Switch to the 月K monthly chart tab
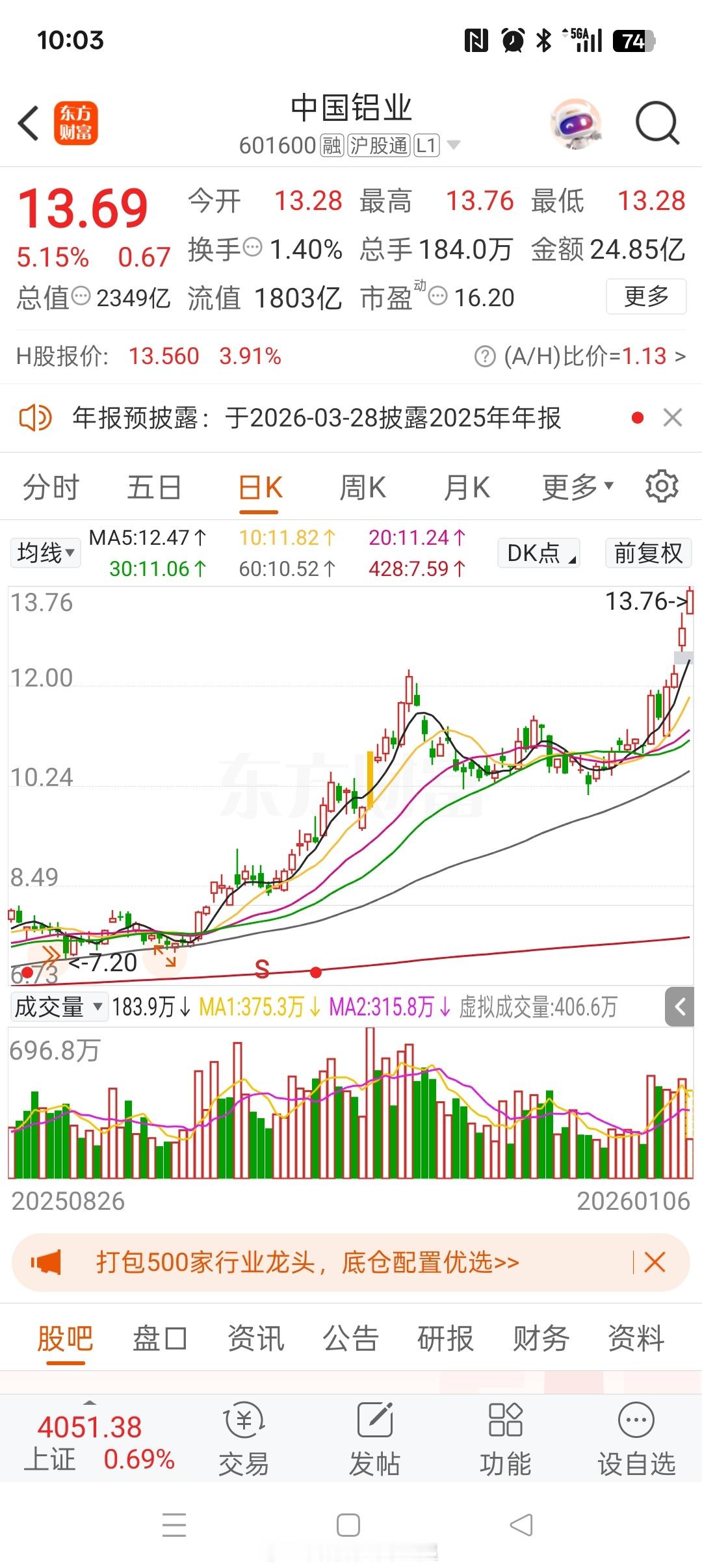This screenshot has width=702, height=1568. point(467,486)
